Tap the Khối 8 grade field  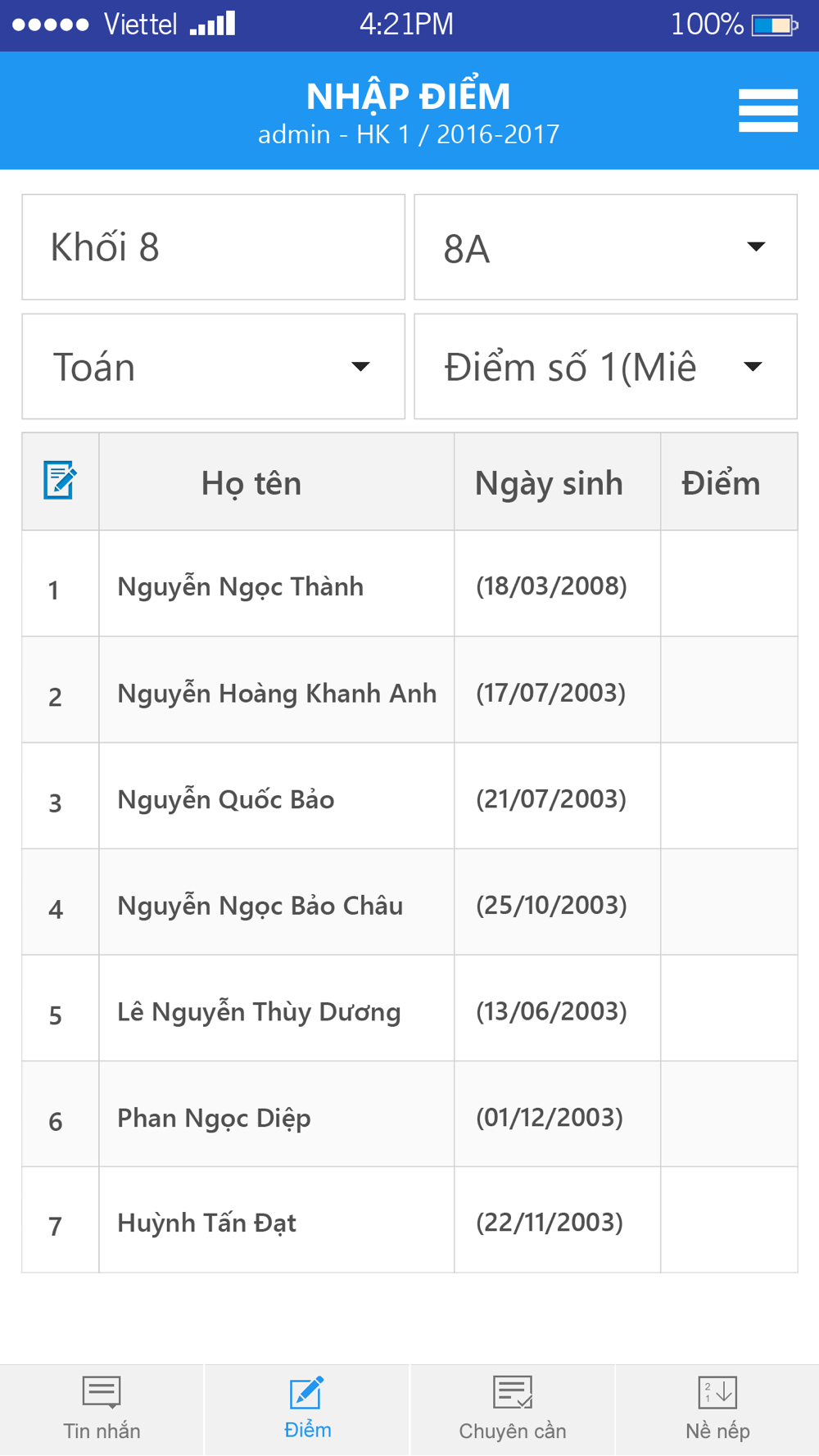point(213,247)
